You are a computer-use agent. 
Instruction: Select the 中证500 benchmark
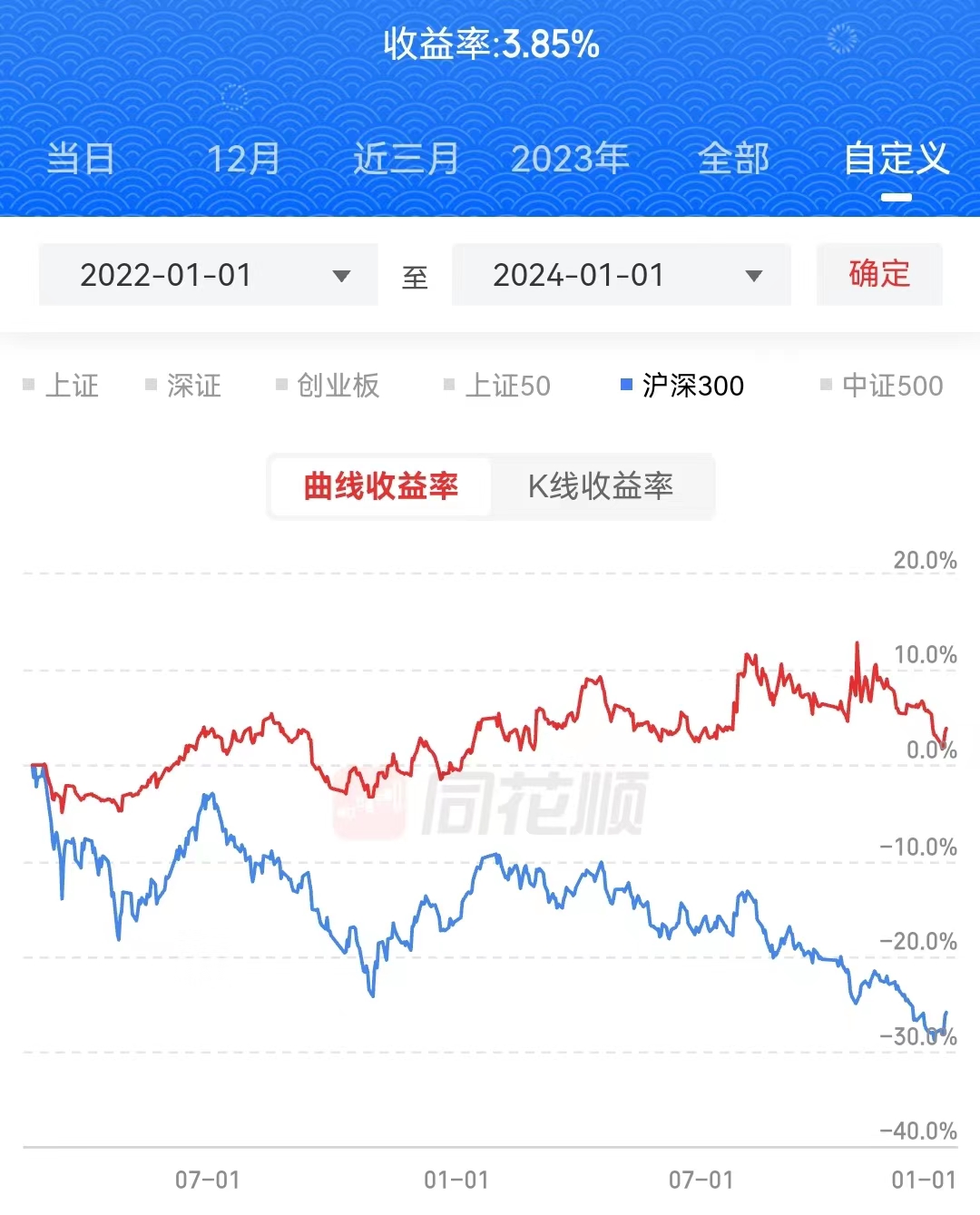pos(882,386)
